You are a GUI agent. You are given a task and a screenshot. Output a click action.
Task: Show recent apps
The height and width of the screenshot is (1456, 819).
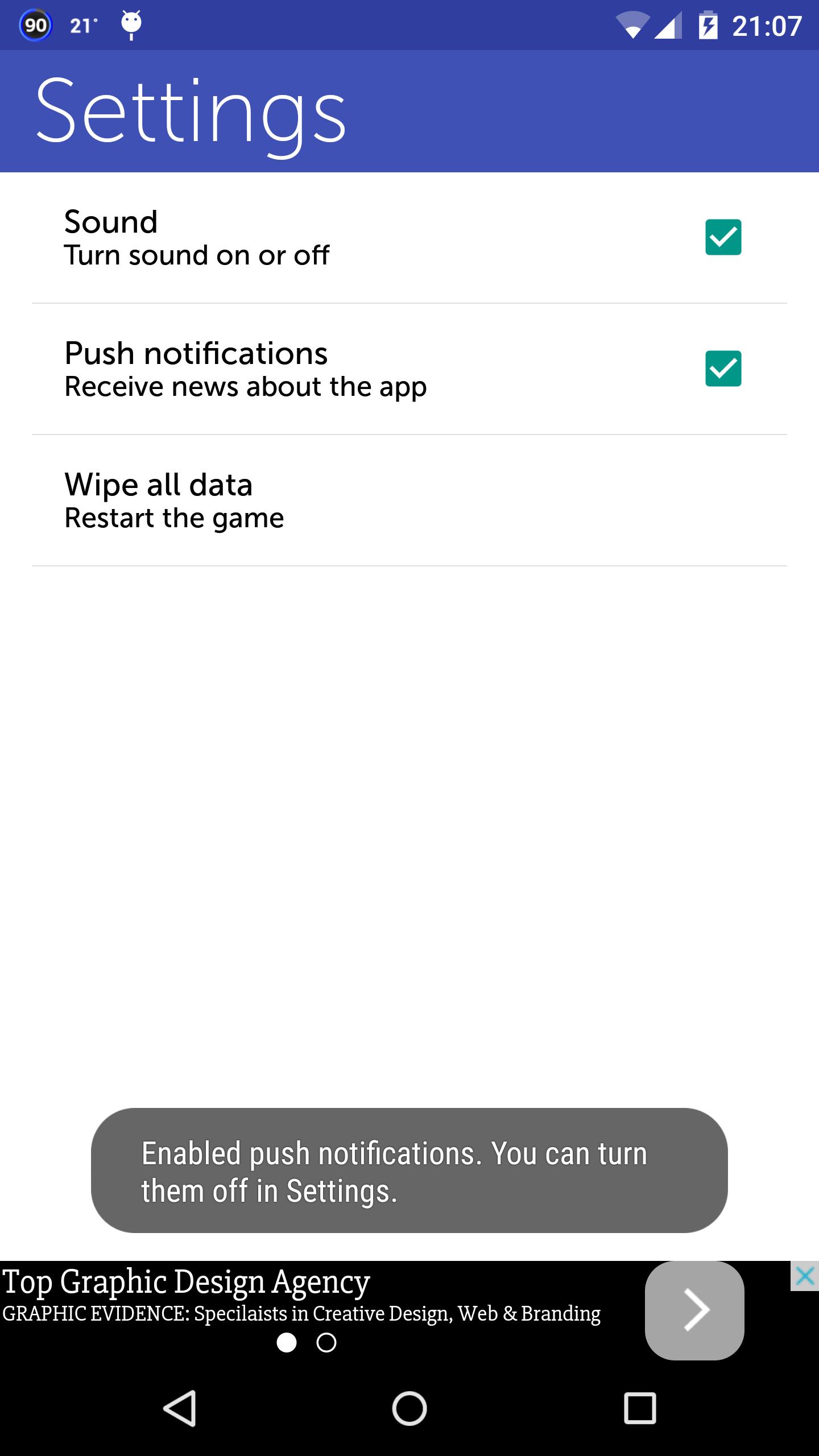point(640,1408)
